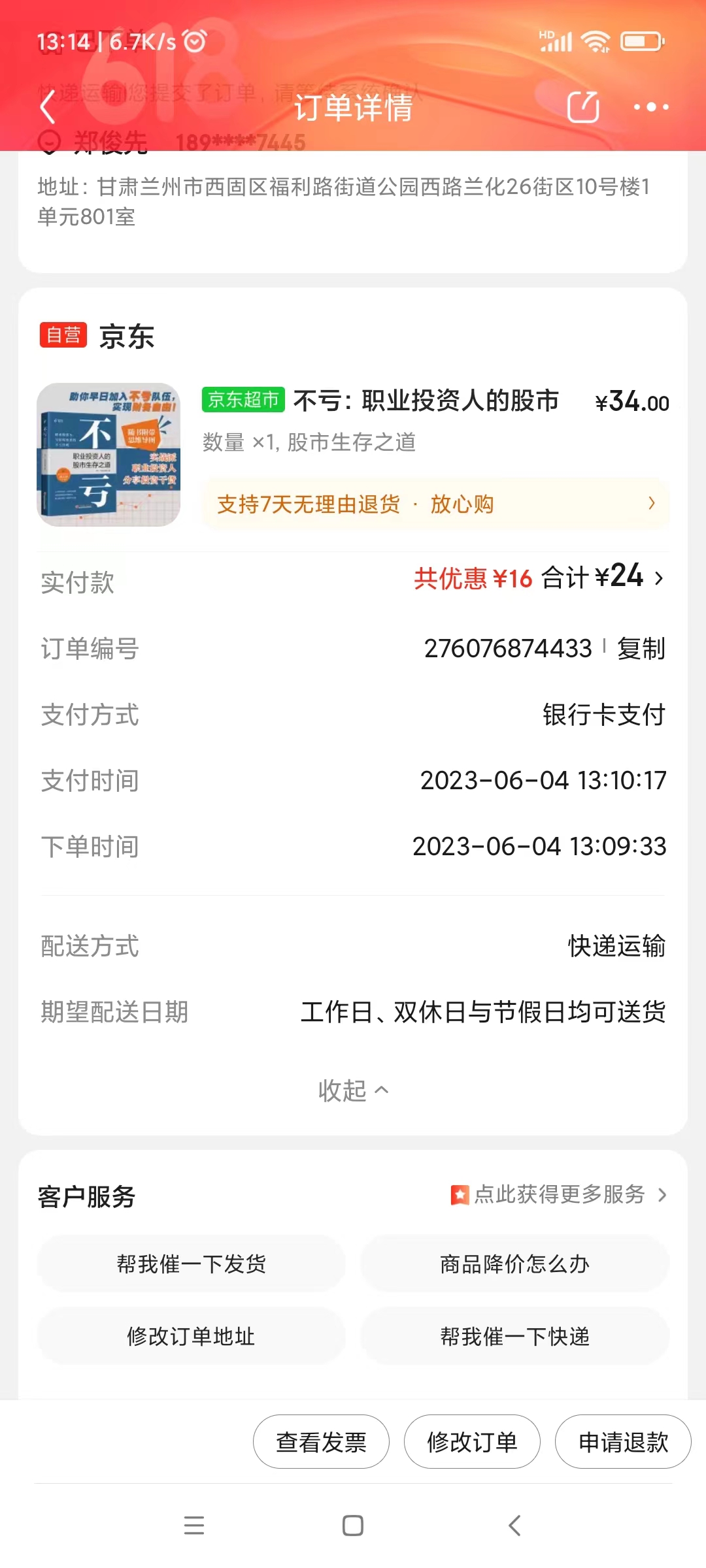Copy the order number with 复制
This screenshot has width=706, height=1568.
[641, 649]
